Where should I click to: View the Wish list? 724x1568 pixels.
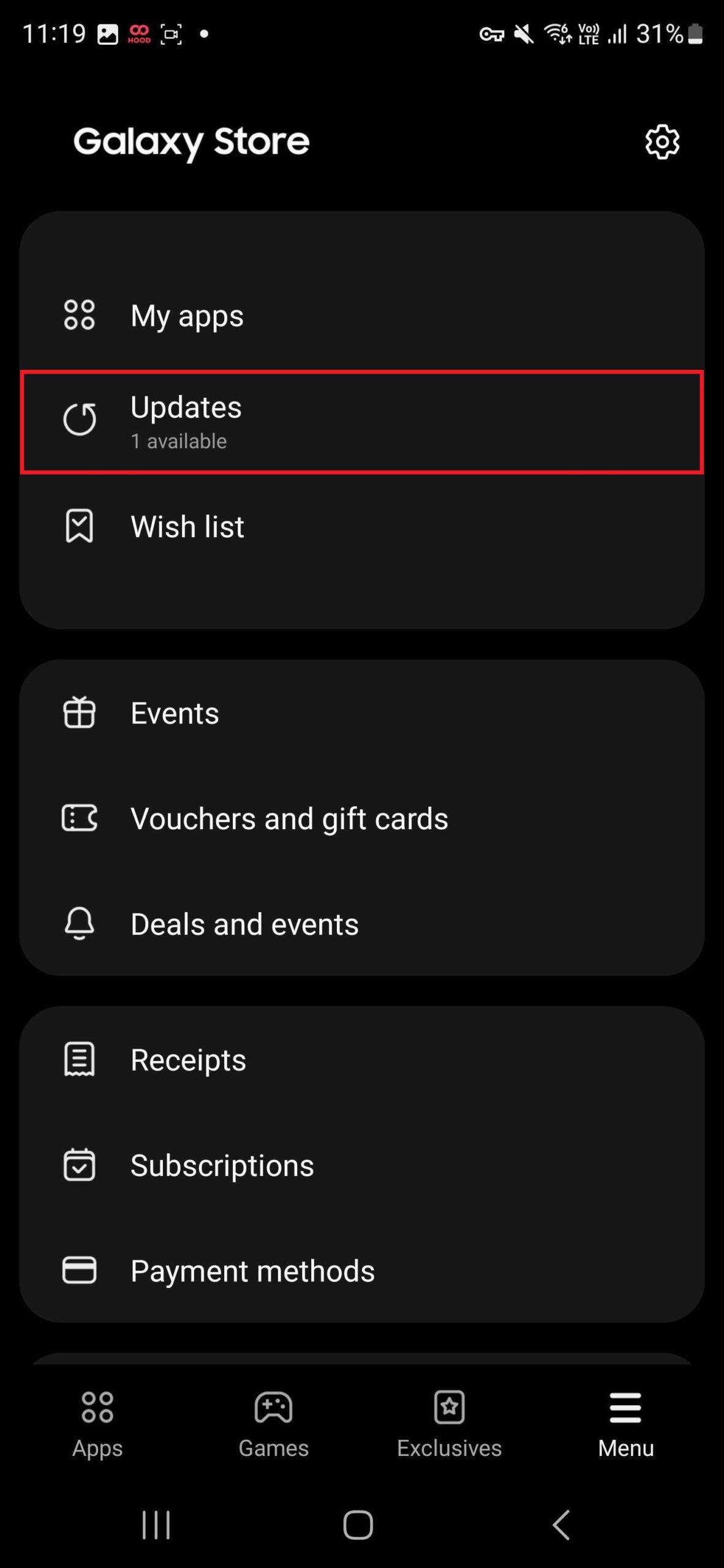pos(361,526)
